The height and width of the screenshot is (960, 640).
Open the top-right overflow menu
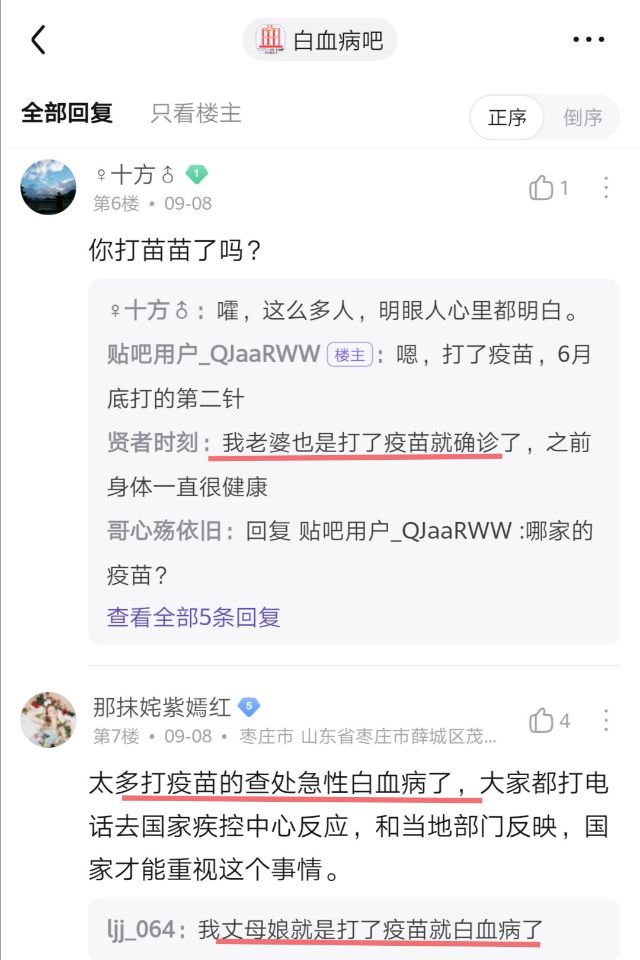[588, 40]
